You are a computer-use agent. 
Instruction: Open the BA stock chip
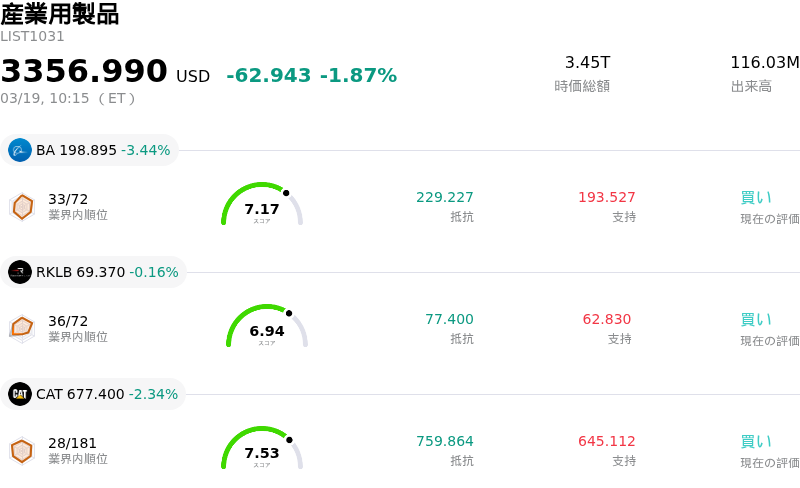pos(90,150)
